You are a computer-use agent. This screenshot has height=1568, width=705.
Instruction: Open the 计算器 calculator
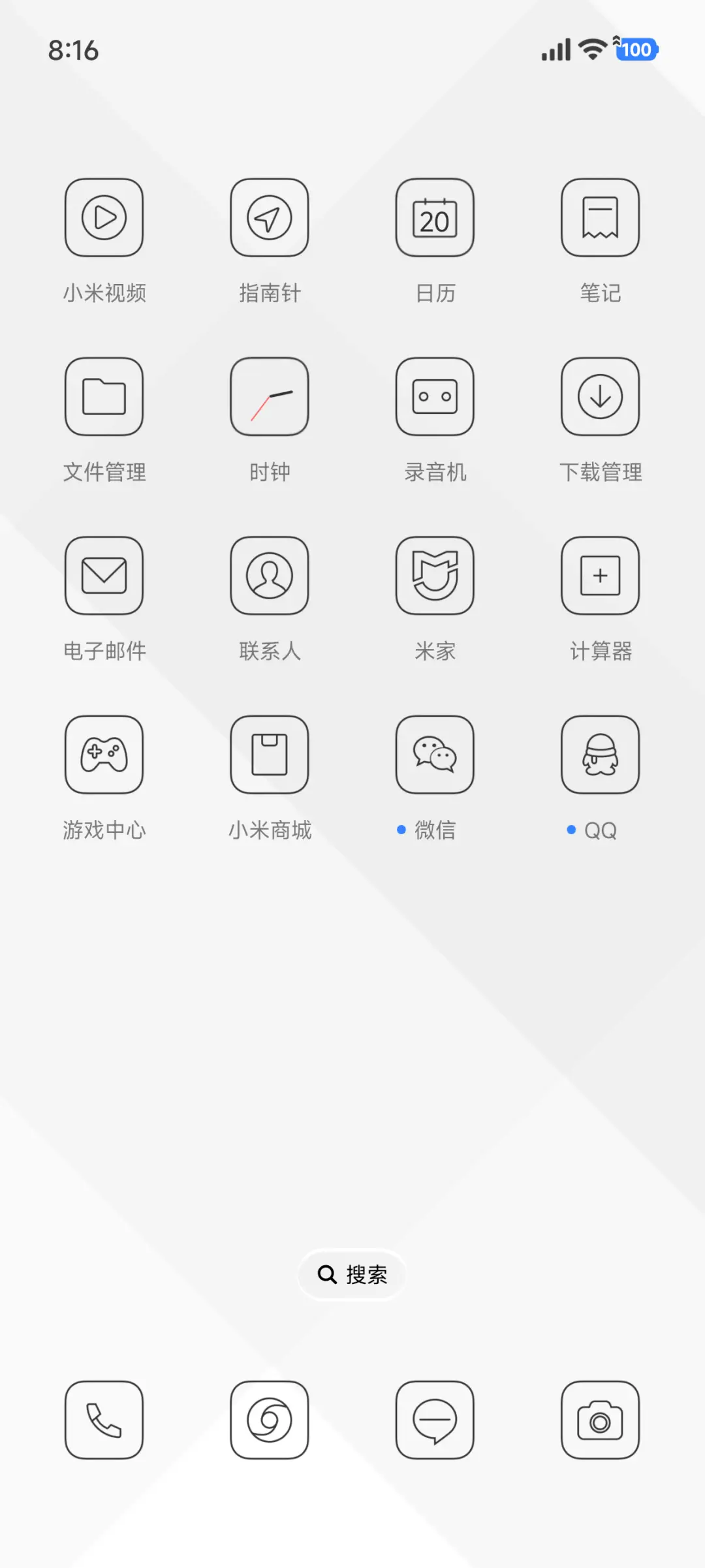600,576
